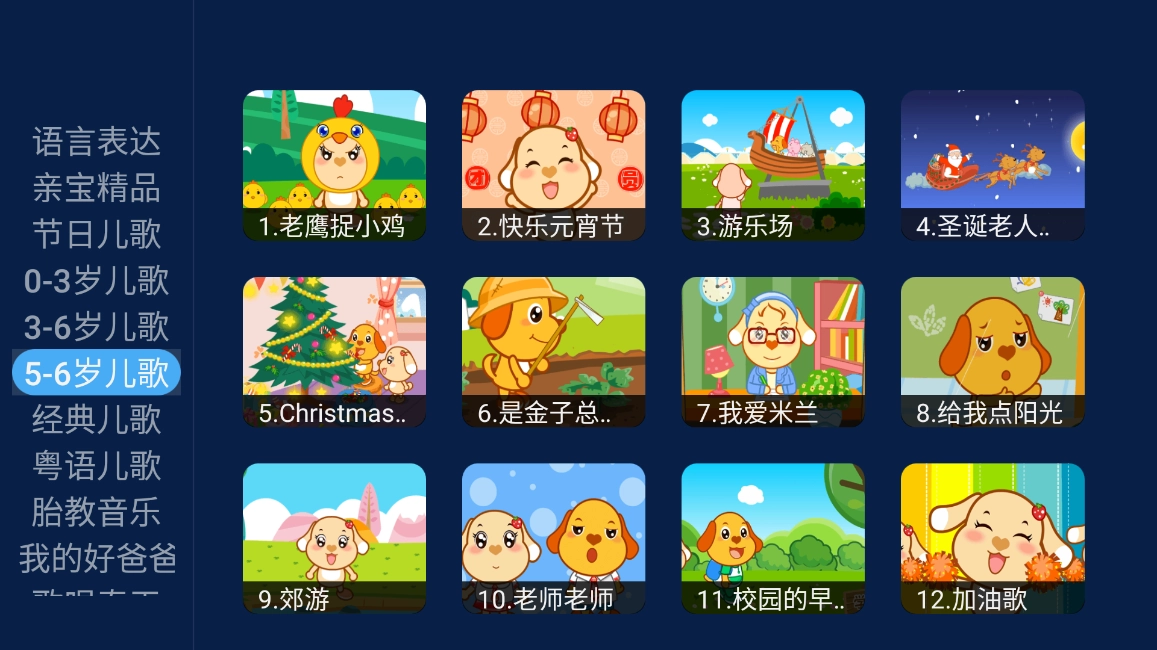The image size is (1157, 650).
Task: Play the 3.游乐场 song
Action: (x=772, y=165)
